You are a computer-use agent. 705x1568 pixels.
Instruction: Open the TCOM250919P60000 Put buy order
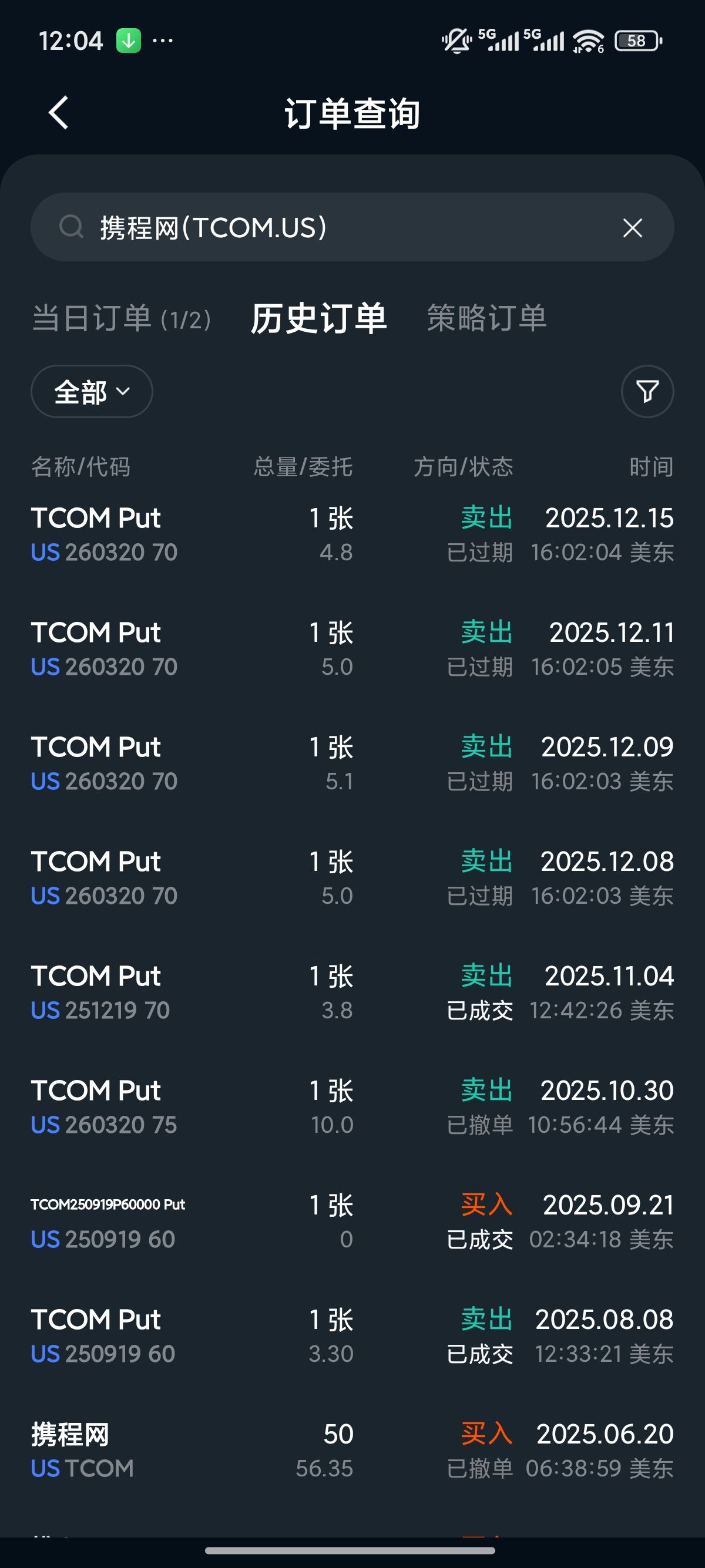point(352,1221)
